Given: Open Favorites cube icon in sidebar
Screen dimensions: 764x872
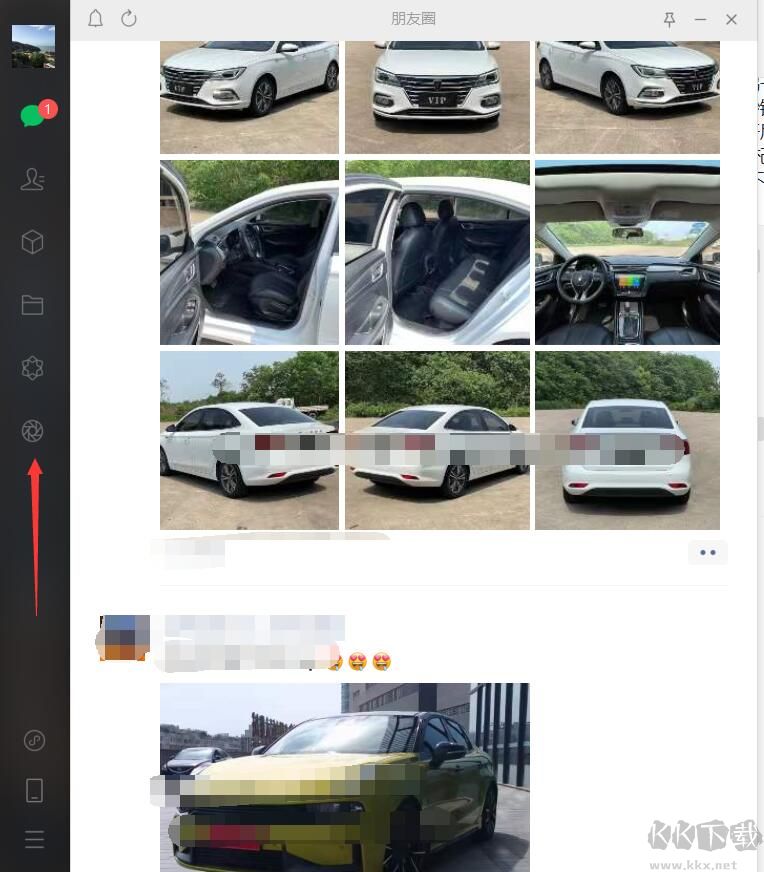Looking at the screenshot, I should pos(33,242).
